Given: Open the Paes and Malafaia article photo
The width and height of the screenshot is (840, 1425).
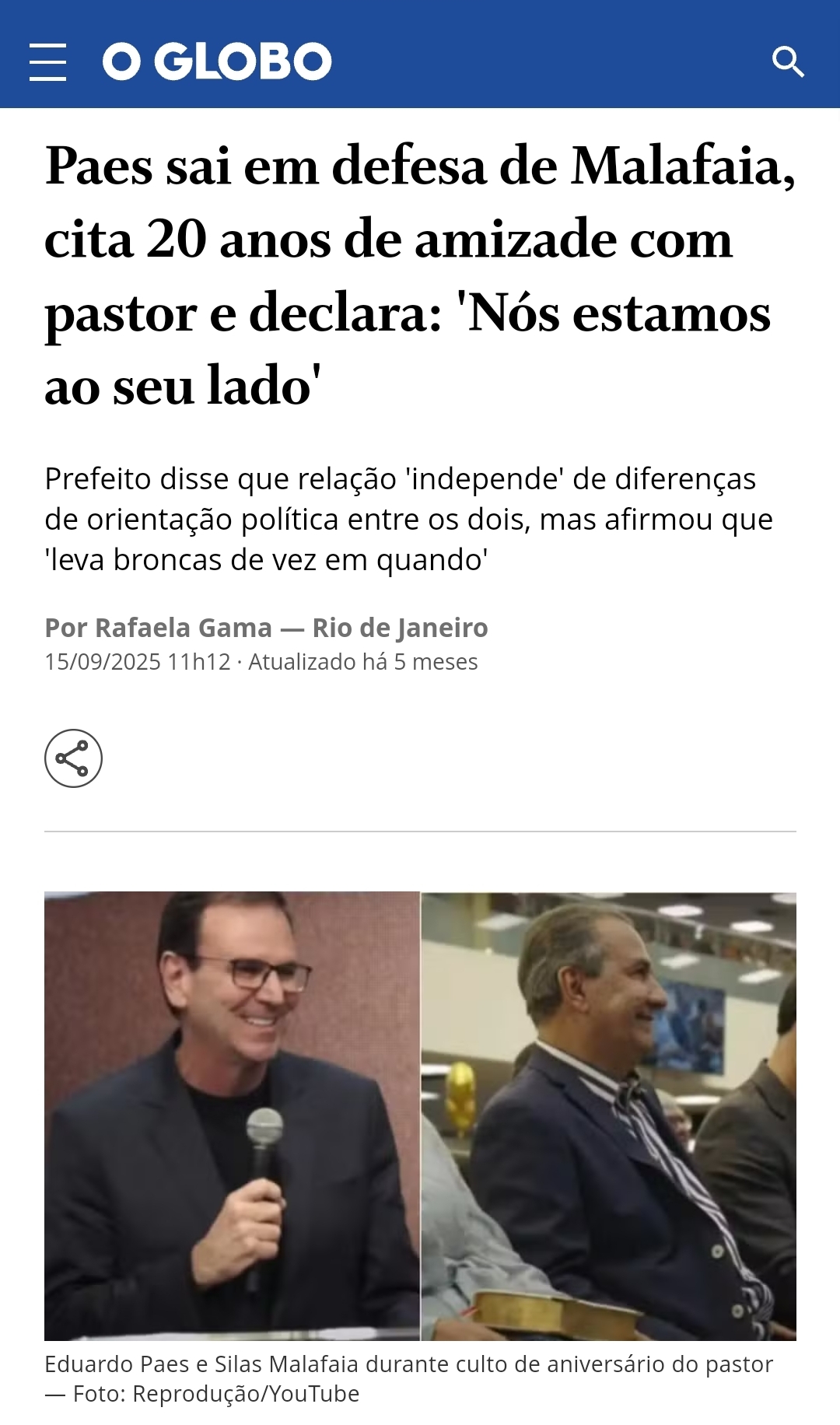Looking at the screenshot, I should point(420,1115).
